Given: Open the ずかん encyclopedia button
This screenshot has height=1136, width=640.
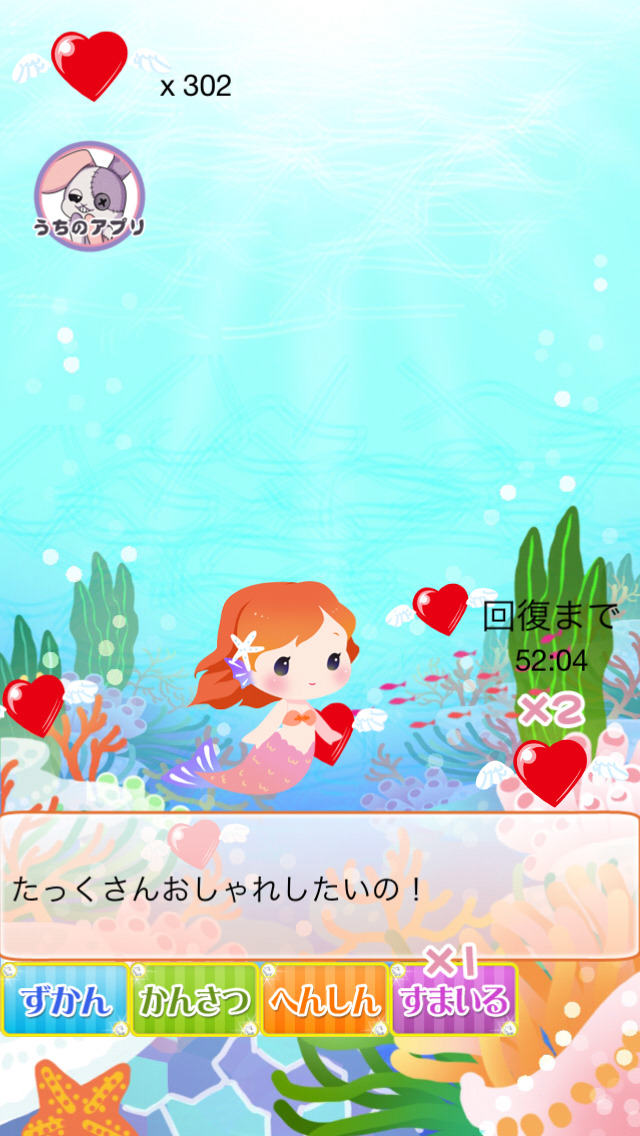Looking at the screenshot, I should 65,999.
